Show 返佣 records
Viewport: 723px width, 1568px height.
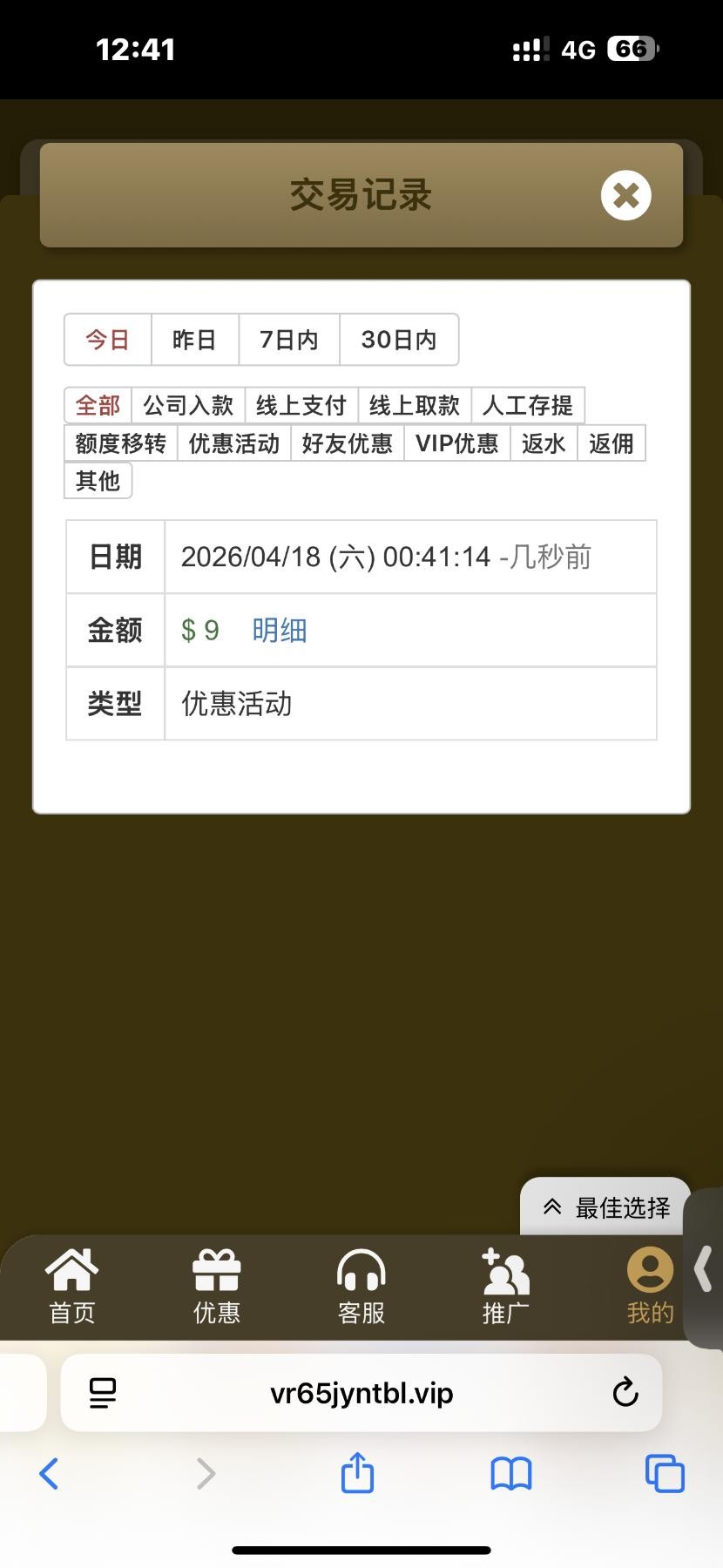[x=611, y=443]
